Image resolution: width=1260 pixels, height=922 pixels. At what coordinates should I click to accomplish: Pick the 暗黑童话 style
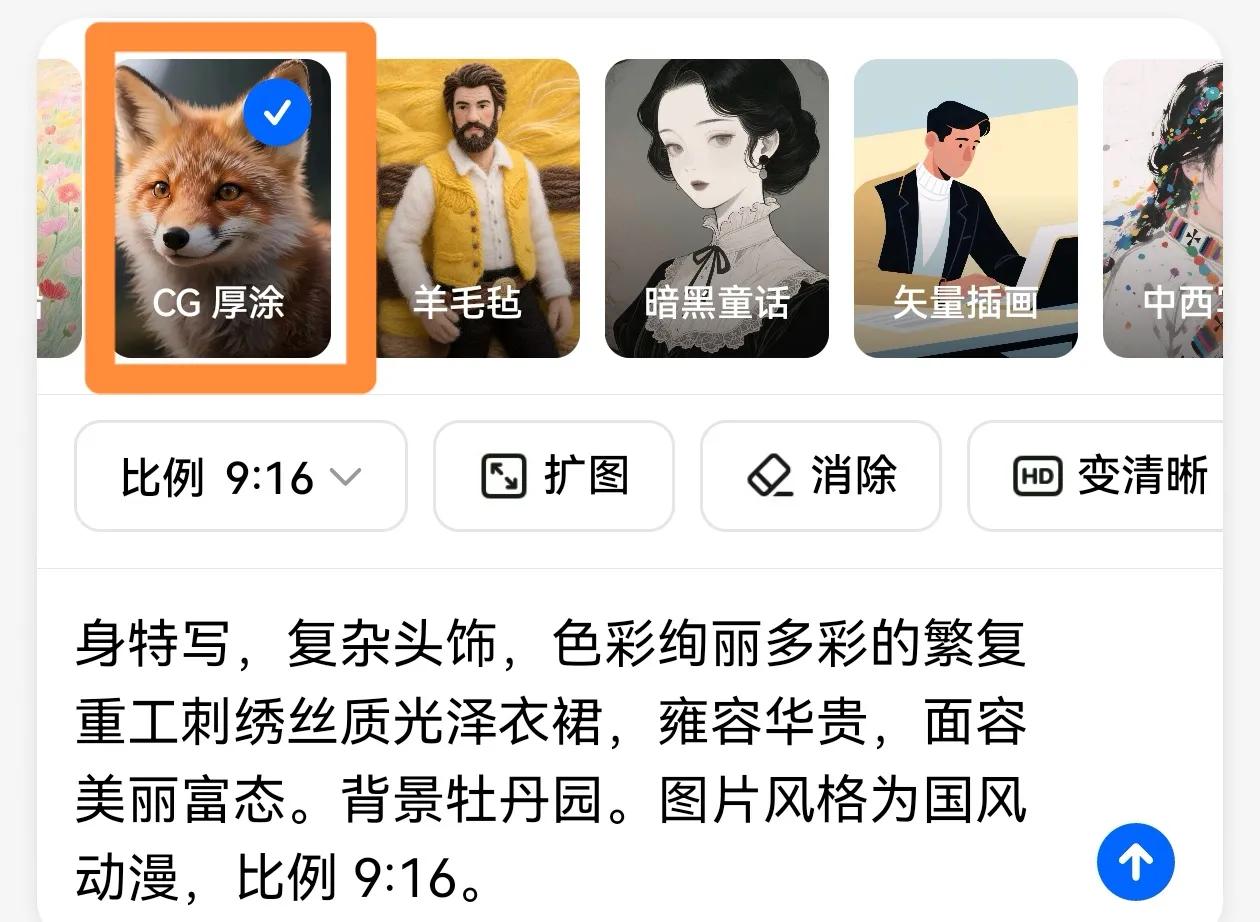click(x=716, y=208)
